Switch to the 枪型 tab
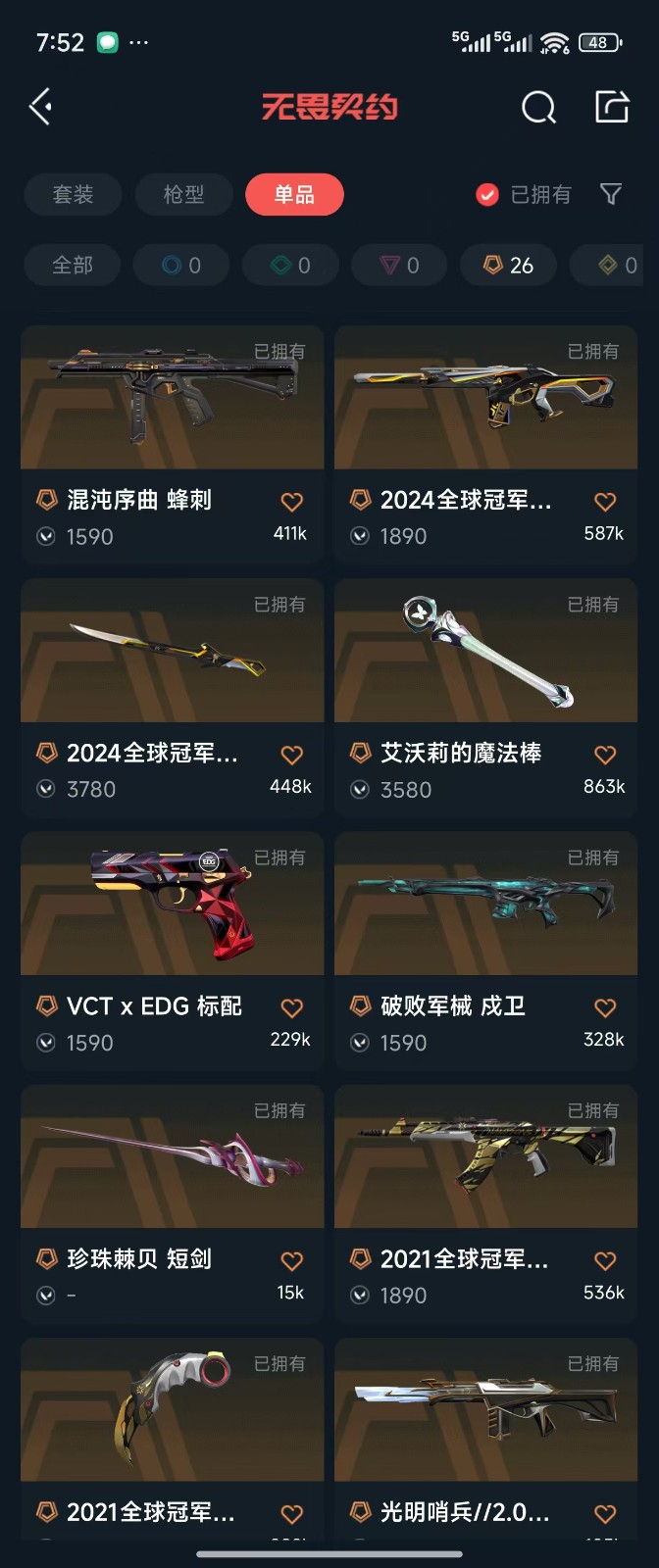Screen dimensions: 659x1568 (x=183, y=194)
